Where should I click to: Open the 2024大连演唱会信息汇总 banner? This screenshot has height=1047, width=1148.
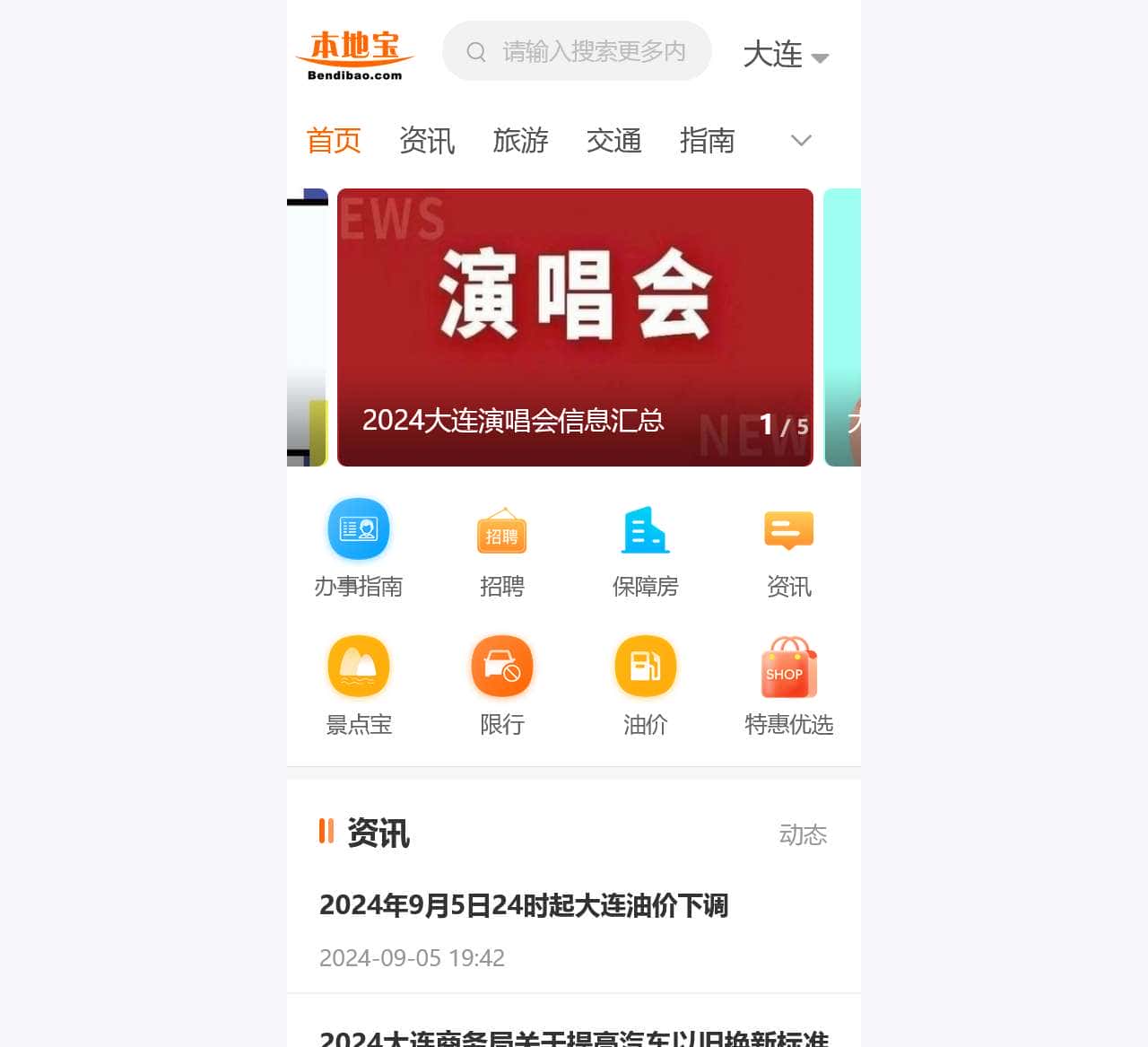coord(574,327)
